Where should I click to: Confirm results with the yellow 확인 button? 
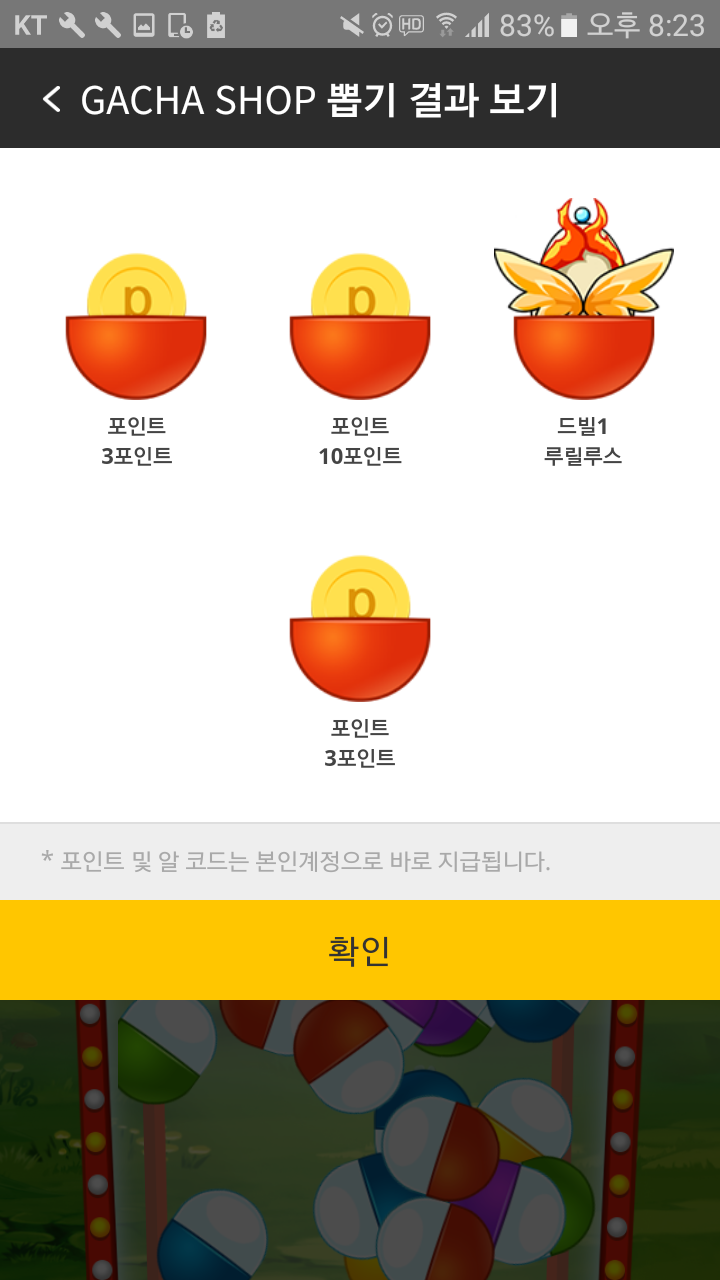(360, 950)
